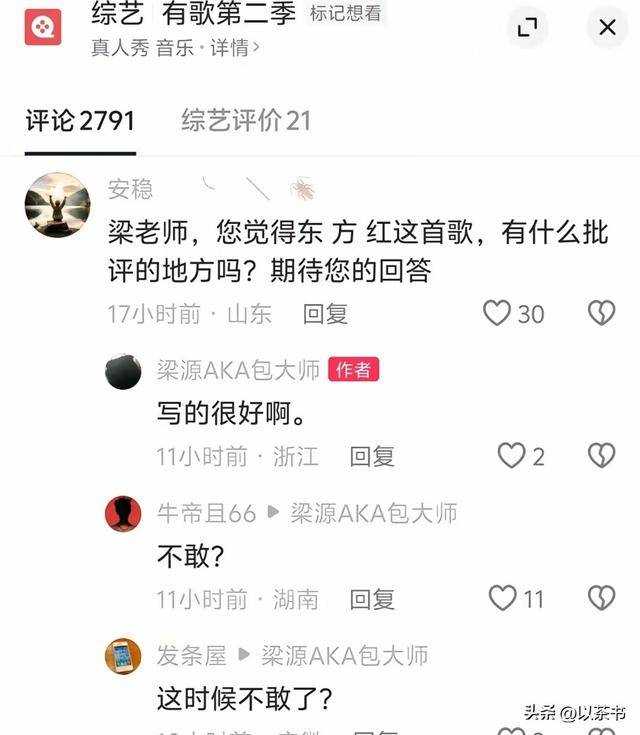640x735 pixels.
Task: Like 安稳's comment
Action: (x=497, y=313)
